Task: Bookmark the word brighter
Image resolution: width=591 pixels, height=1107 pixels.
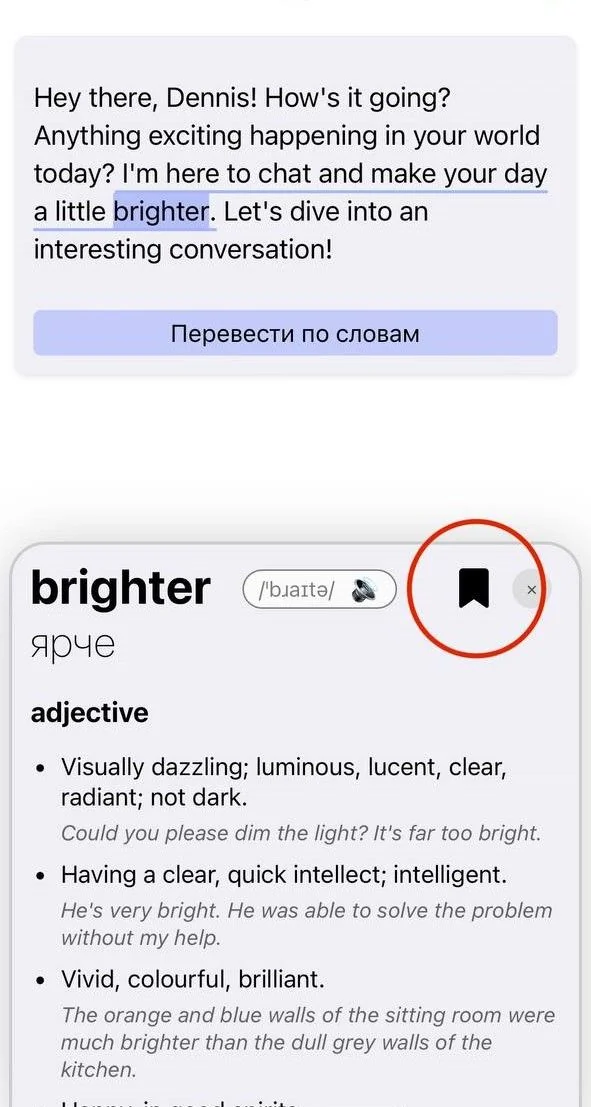Action: 473,589
